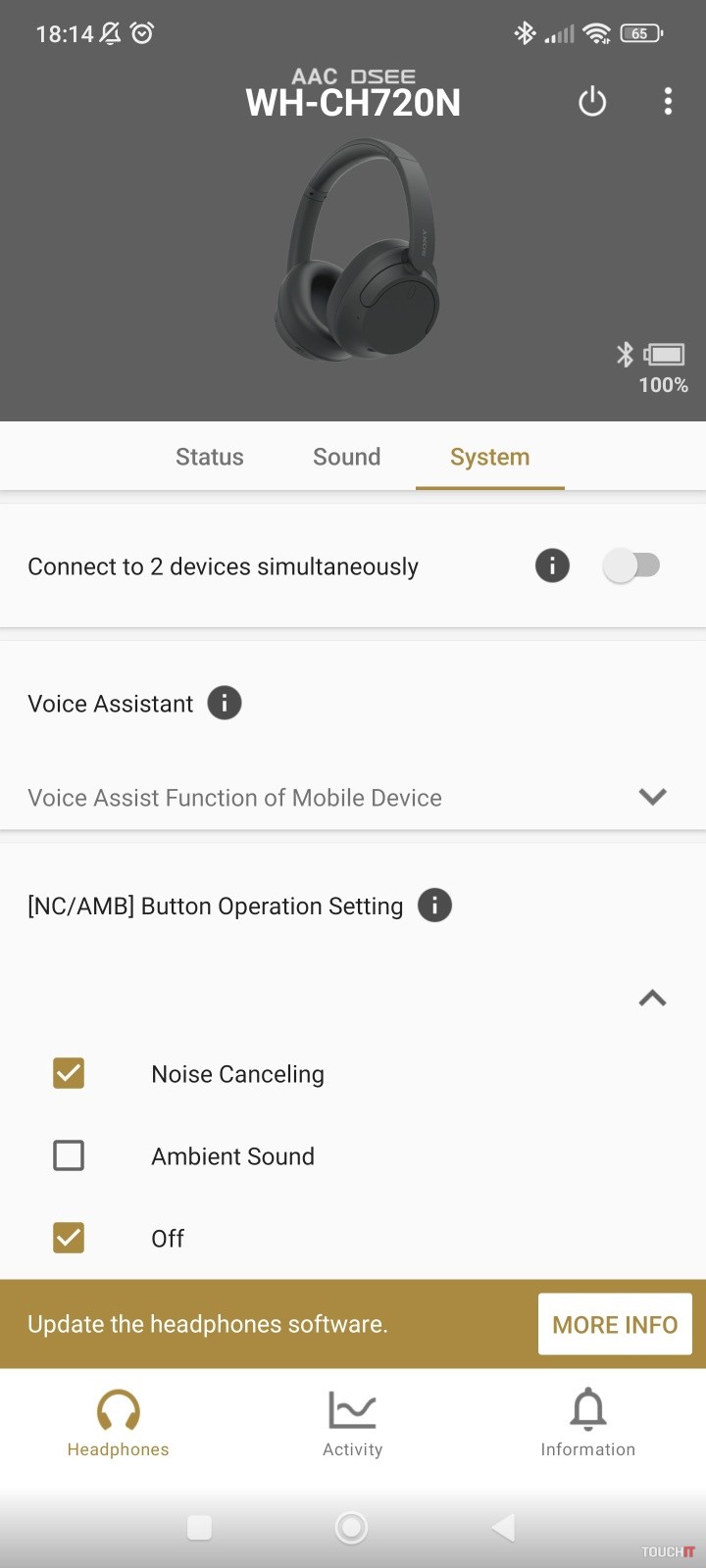
Task: Switch to the Sound tab
Action: [346, 457]
